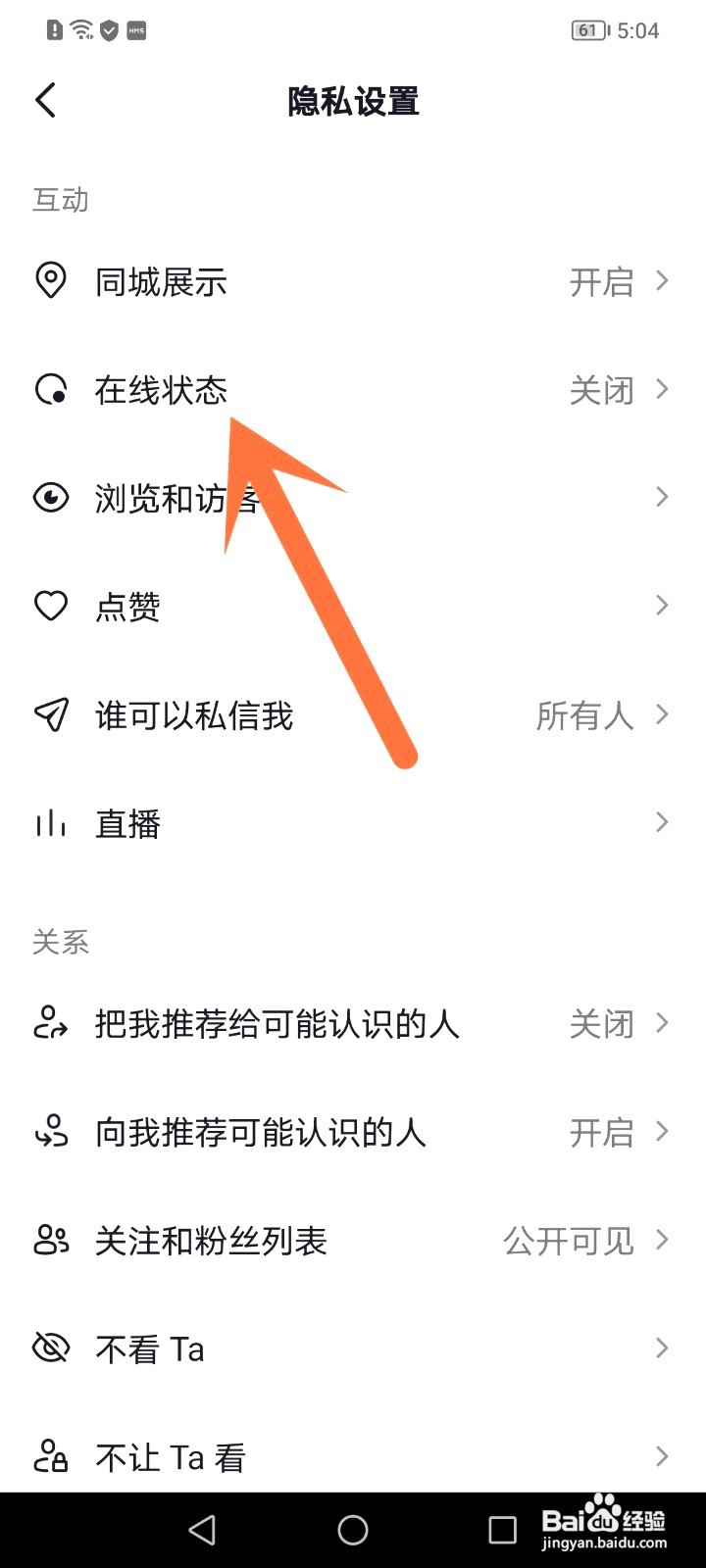Enable 把我推荐给可能认识的人
The width and height of the screenshot is (706, 1568).
click(x=353, y=1024)
